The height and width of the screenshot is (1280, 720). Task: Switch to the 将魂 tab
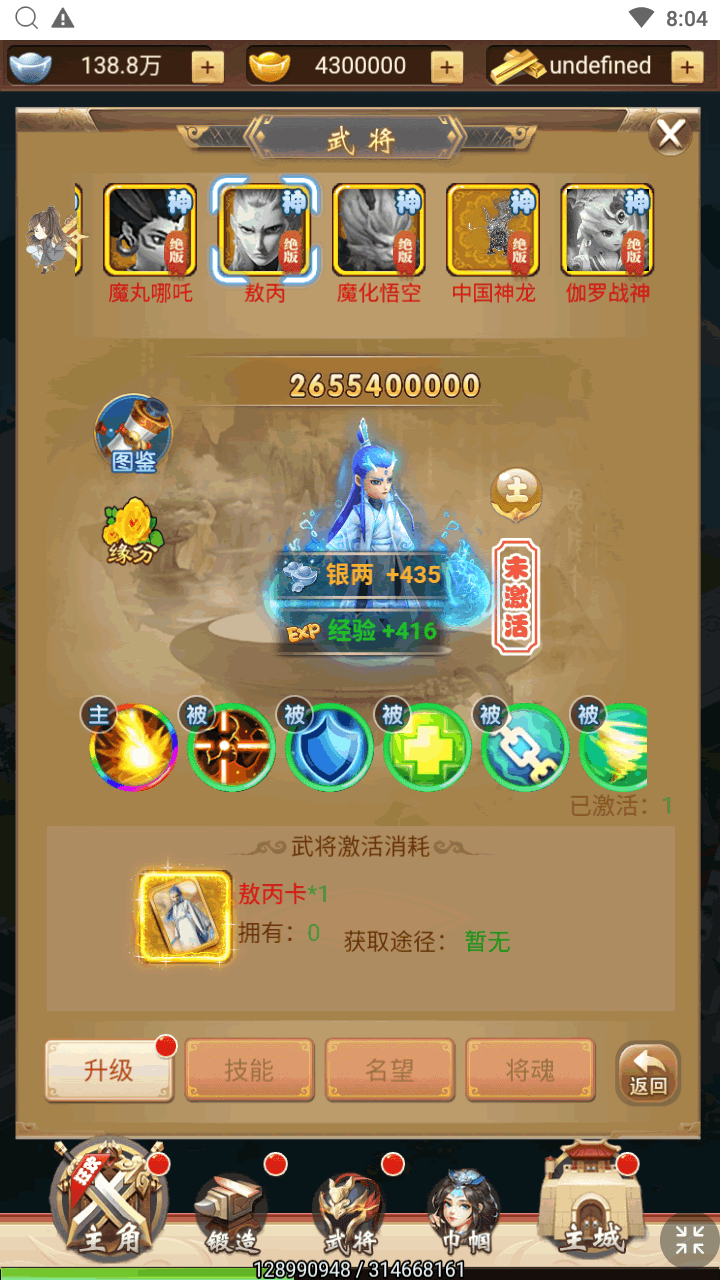coord(529,1070)
